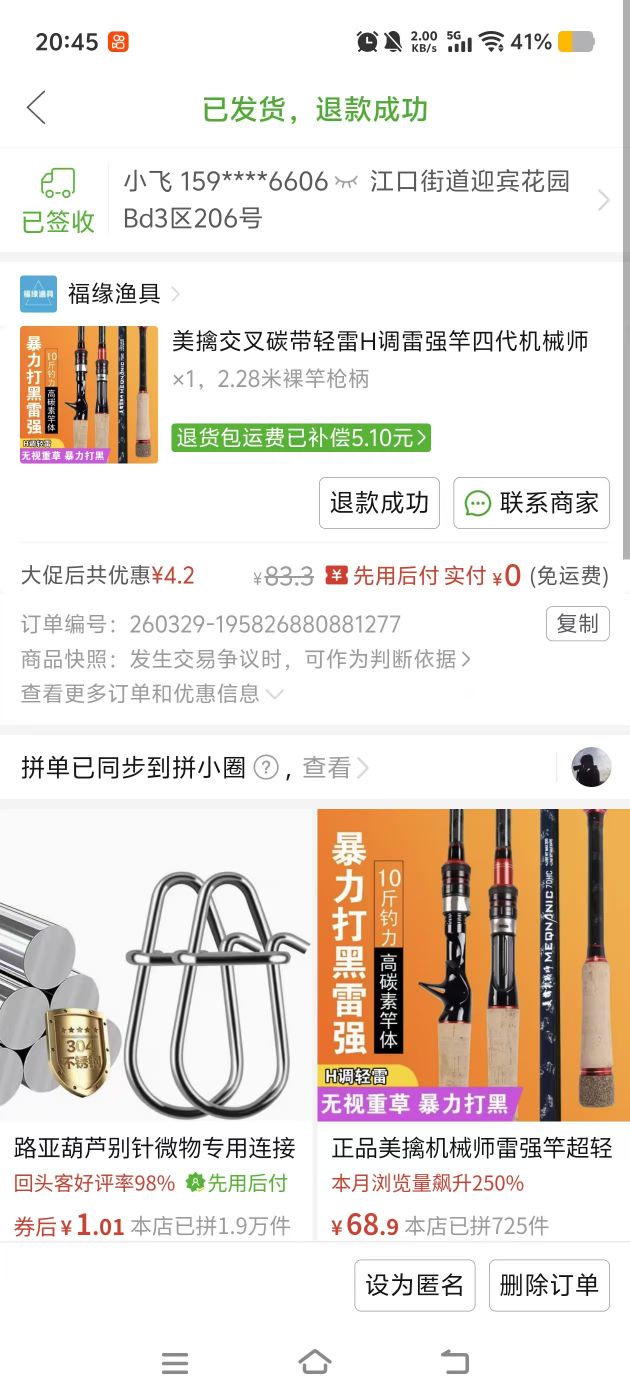Set the order as anonymous with 设为匿名
Screen dimensions: 630x1400
[x=414, y=1285]
